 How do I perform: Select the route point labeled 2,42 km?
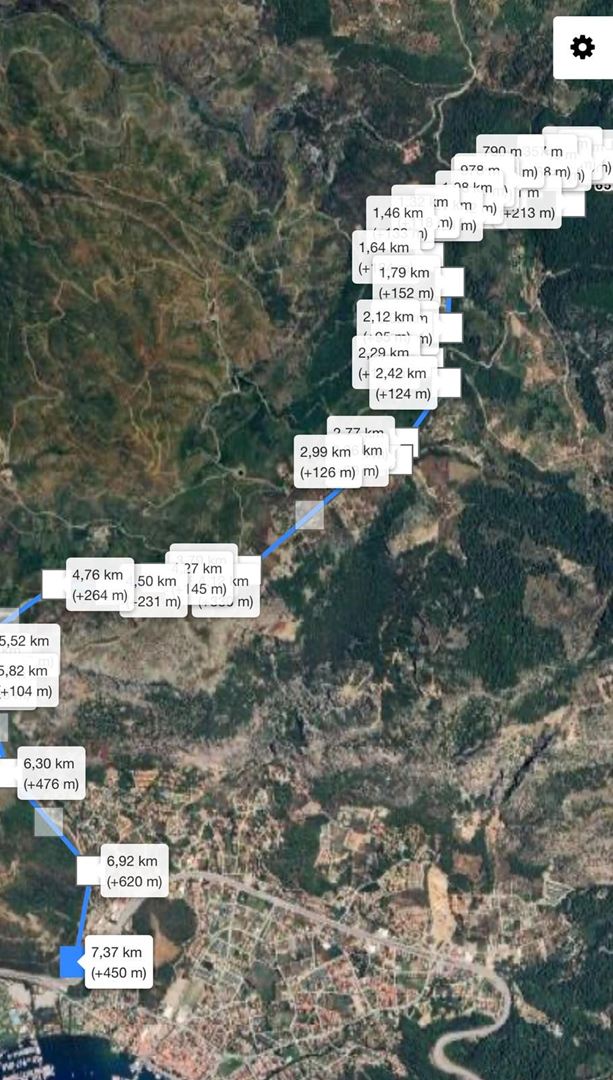click(x=403, y=383)
